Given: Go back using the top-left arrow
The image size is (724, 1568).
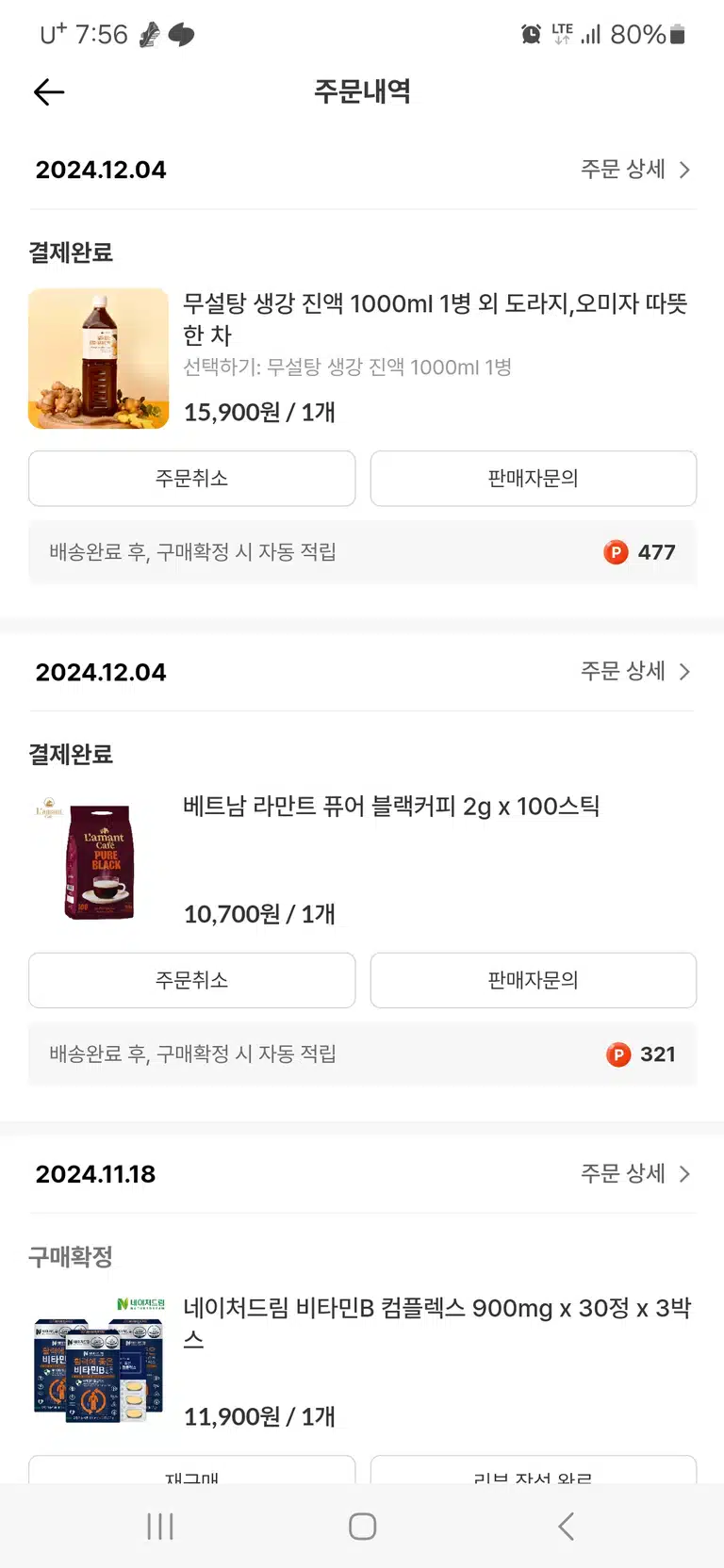Looking at the screenshot, I should (49, 91).
